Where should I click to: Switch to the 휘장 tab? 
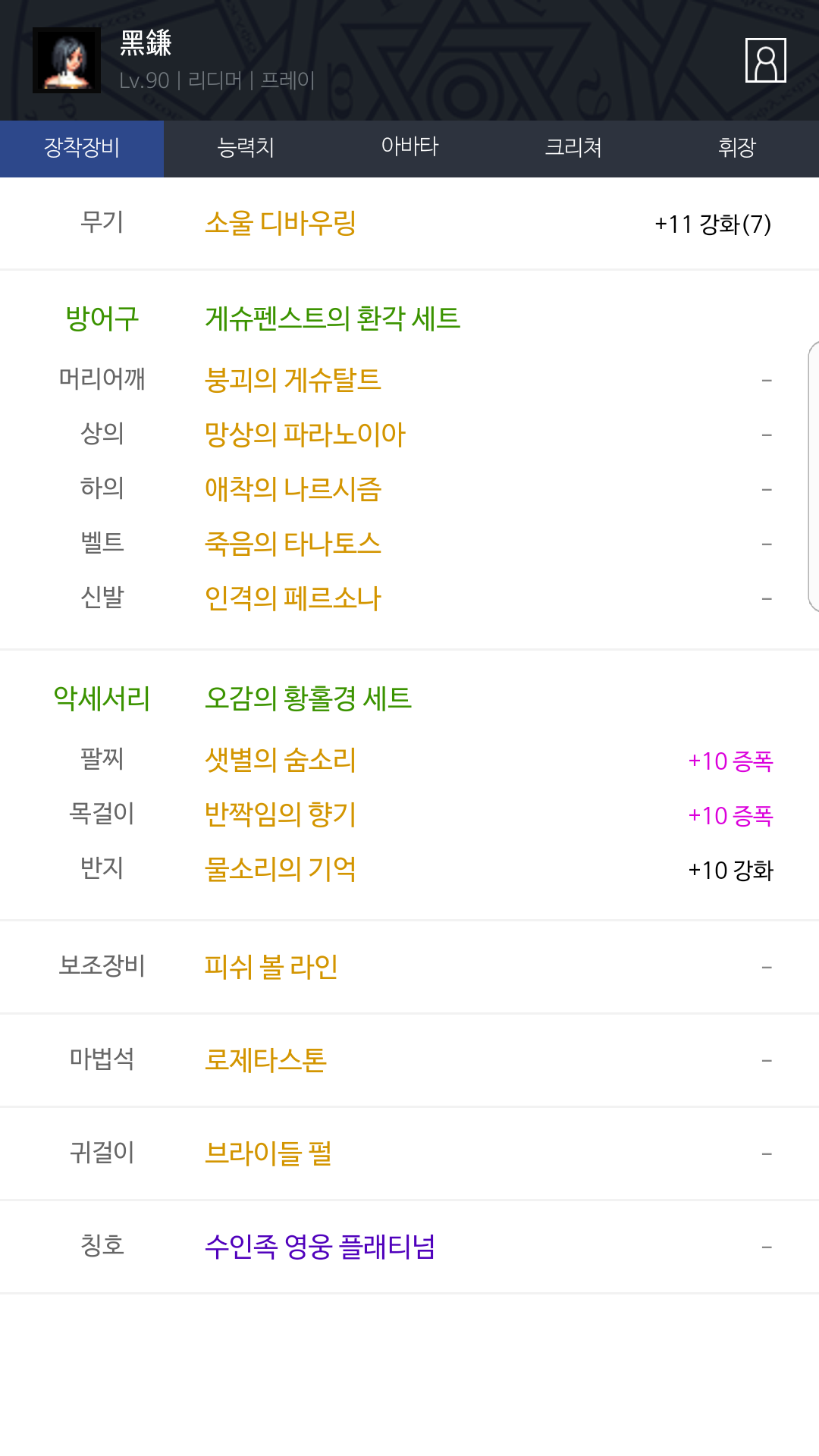point(737,149)
